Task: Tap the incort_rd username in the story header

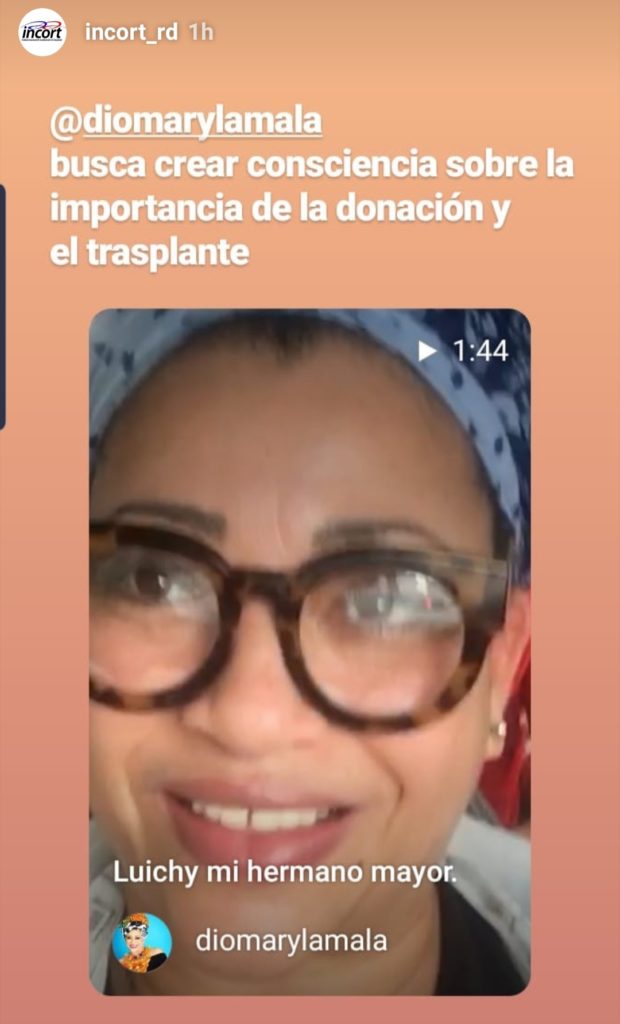Action: (x=131, y=32)
